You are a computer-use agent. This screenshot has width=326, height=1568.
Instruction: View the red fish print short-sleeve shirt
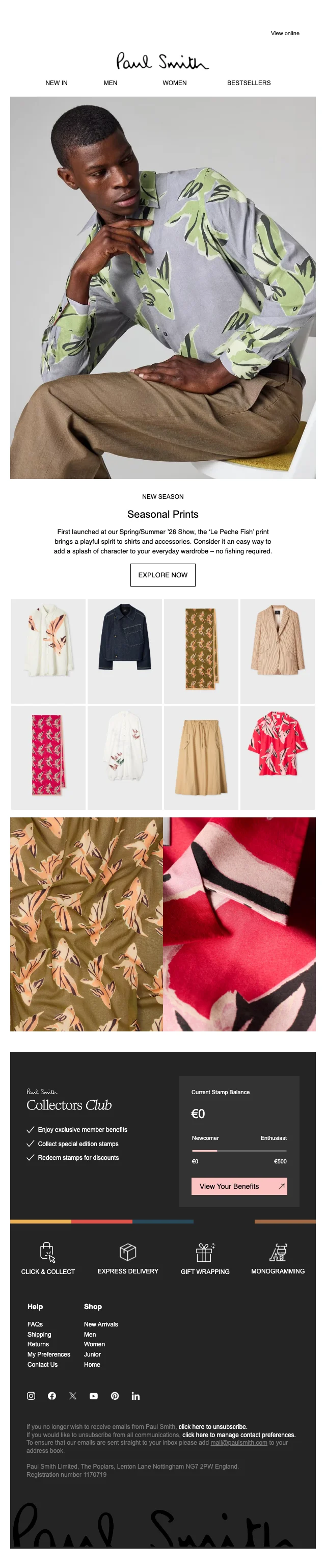pyautogui.click(x=277, y=757)
